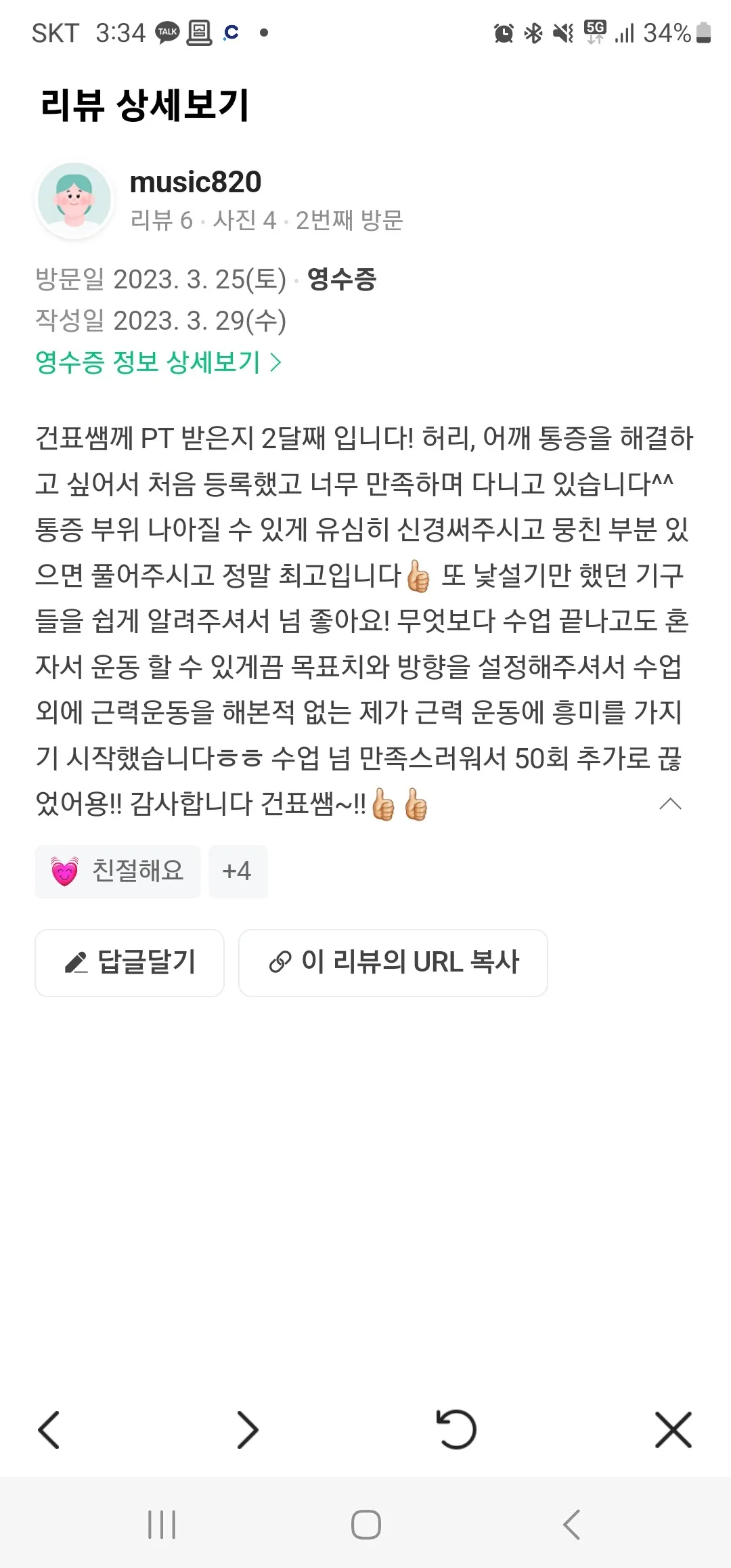Toggle Bluetooth from the status bar

533,32
